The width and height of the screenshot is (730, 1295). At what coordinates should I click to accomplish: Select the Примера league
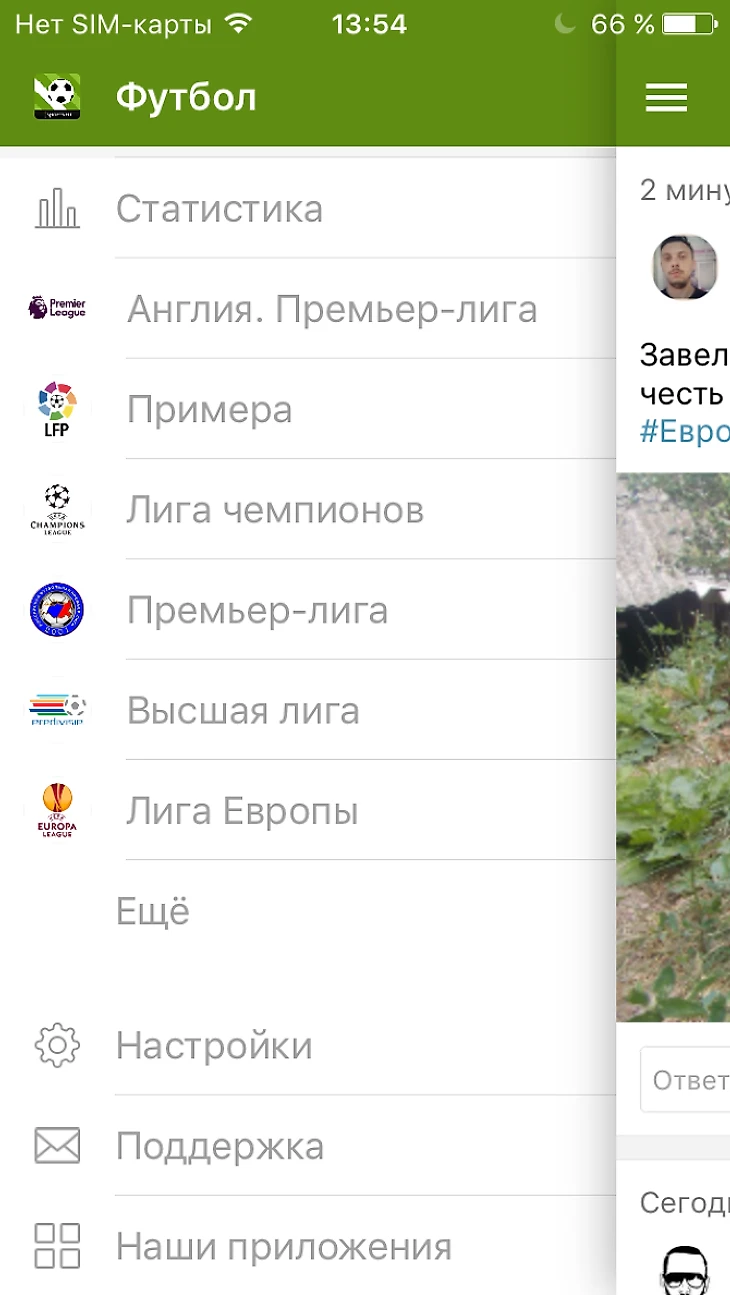coord(209,410)
